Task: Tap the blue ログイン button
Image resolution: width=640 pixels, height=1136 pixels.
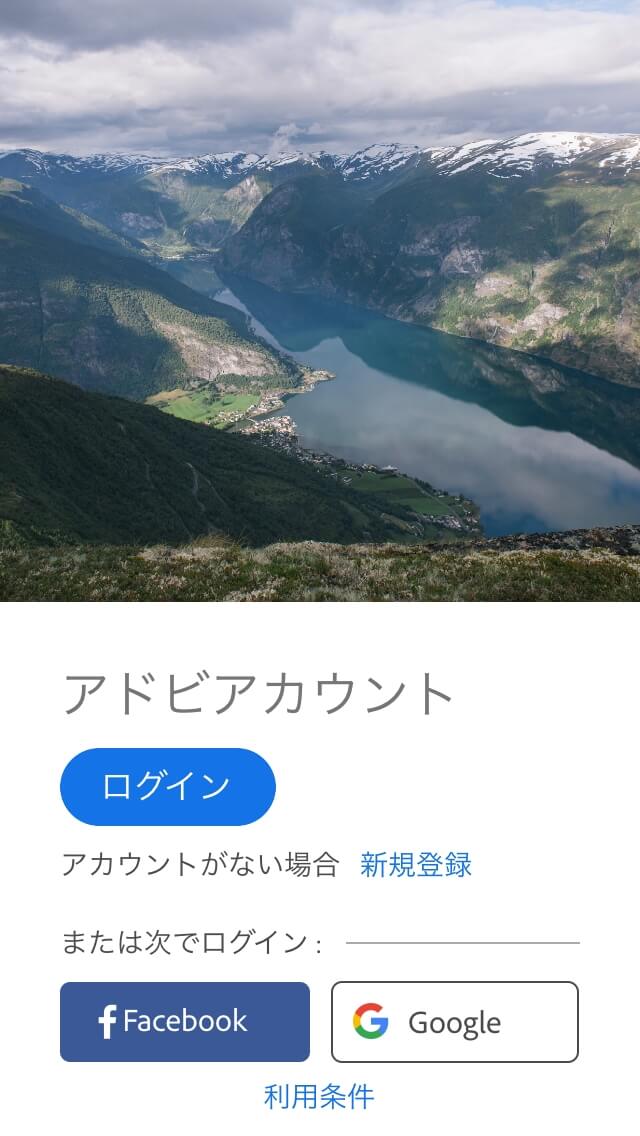Action: 168,787
